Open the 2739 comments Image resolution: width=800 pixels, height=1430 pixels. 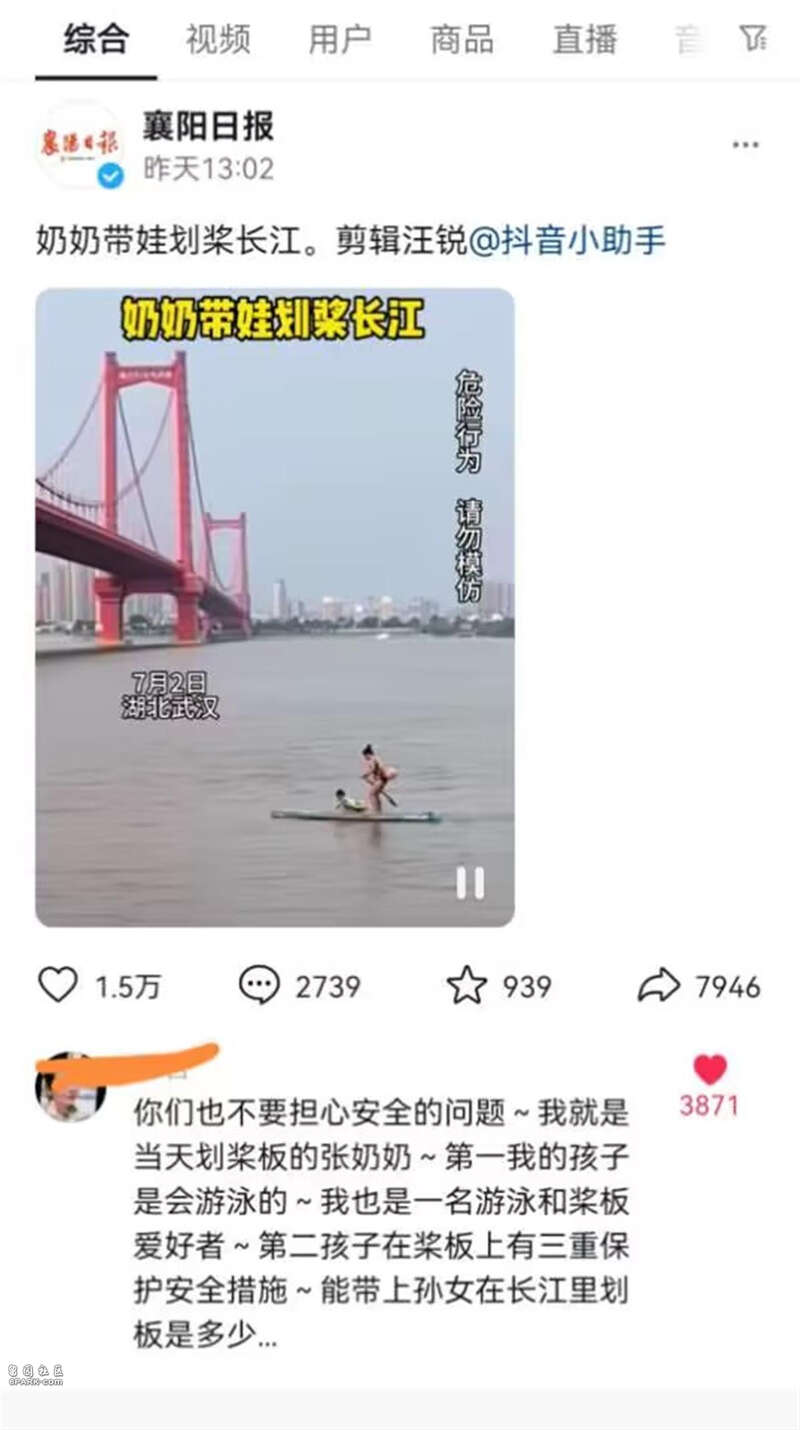point(260,986)
